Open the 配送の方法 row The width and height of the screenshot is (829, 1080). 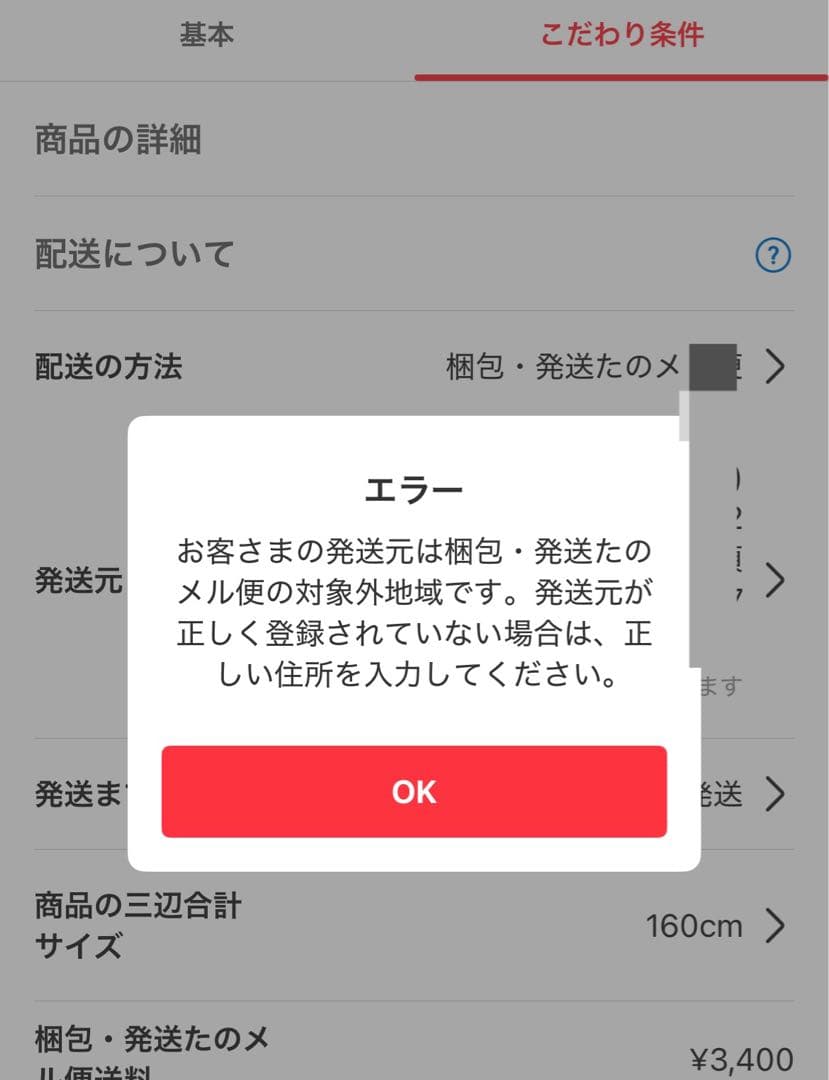point(774,368)
